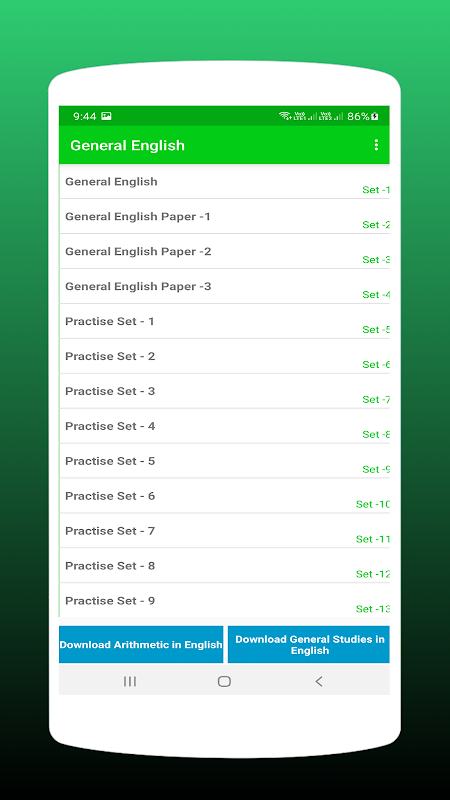Select Practise Set - 2
The width and height of the screenshot is (450, 800).
224,356
